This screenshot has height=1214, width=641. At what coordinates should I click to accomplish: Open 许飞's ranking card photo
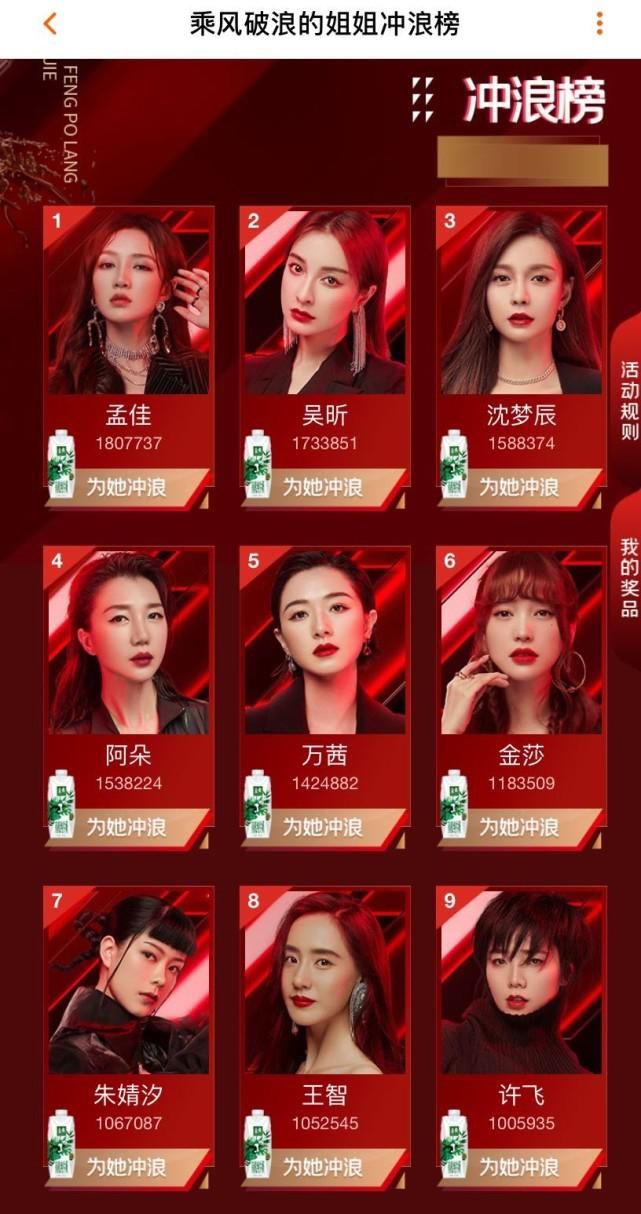click(521, 982)
